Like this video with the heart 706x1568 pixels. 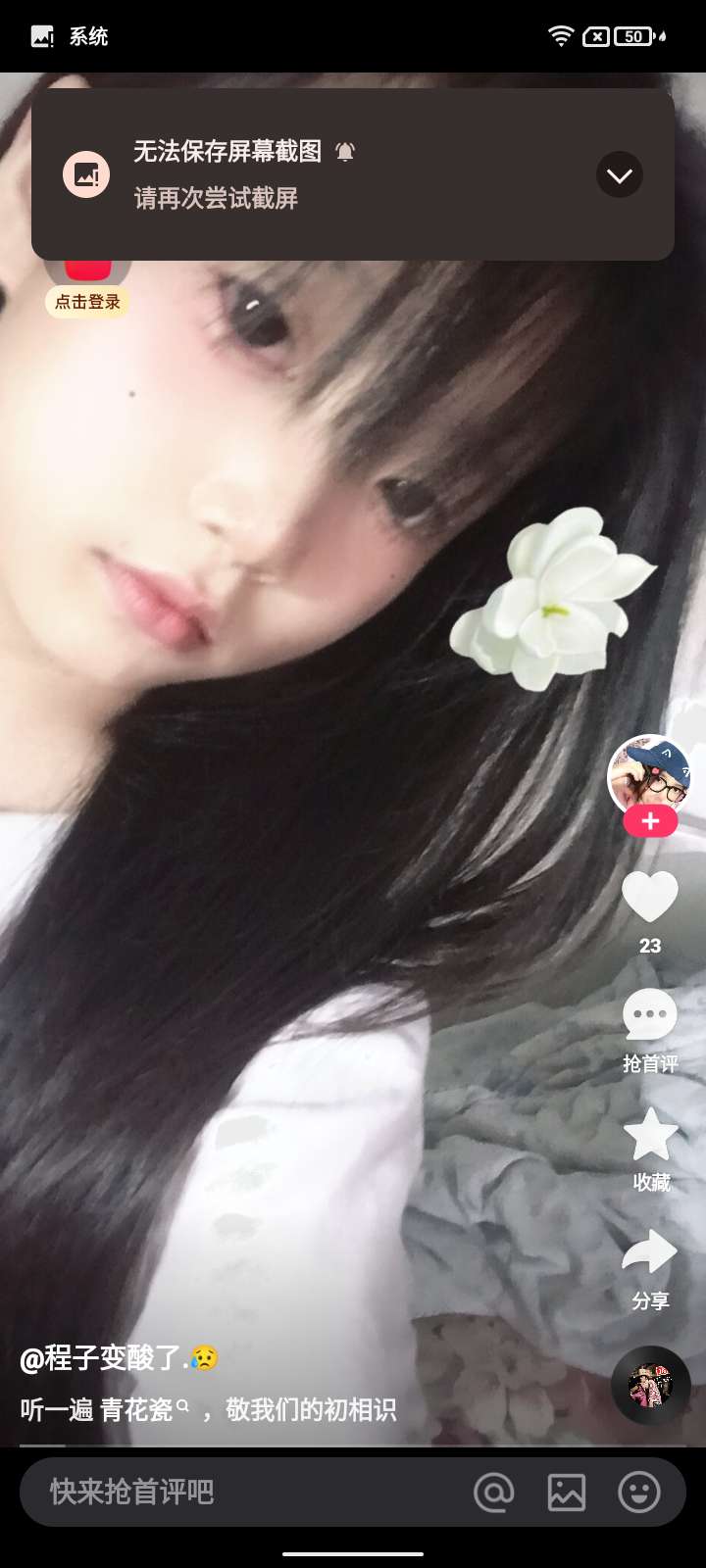point(650,897)
